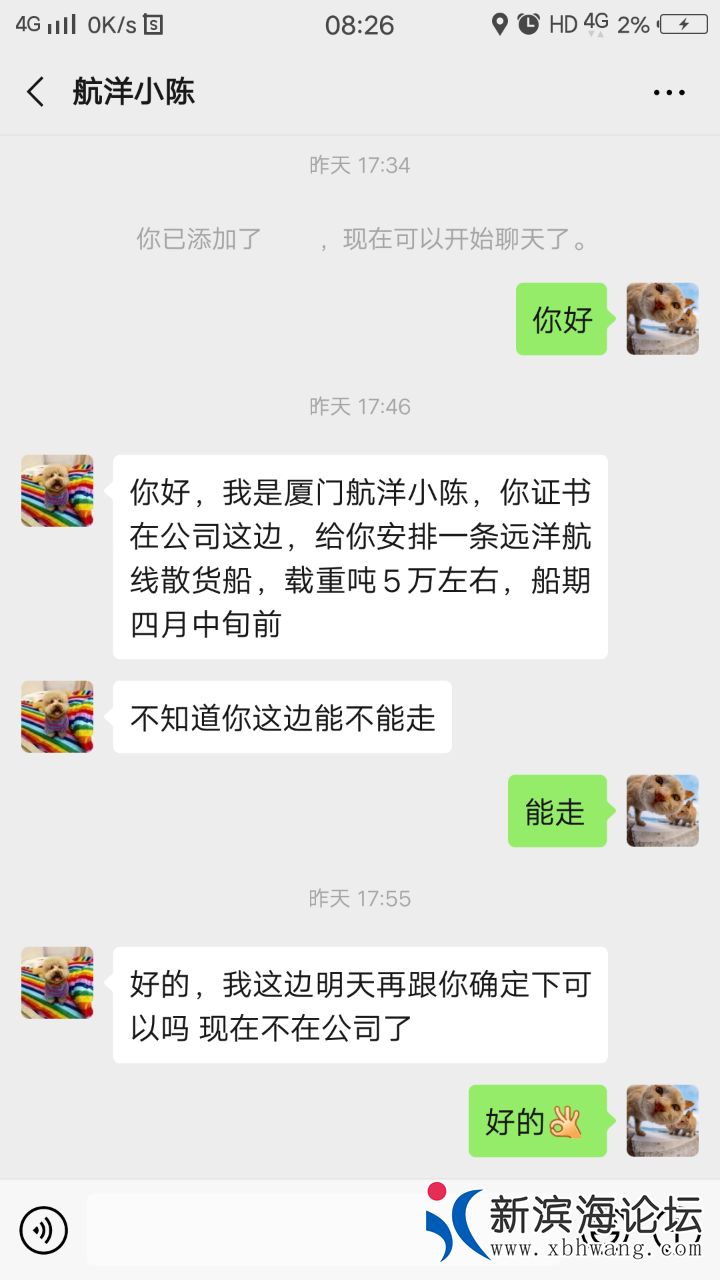Image resolution: width=720 pixels, height=1280 pixels.
Task: Focus the message text field
Action: (x=250, y=1230)
